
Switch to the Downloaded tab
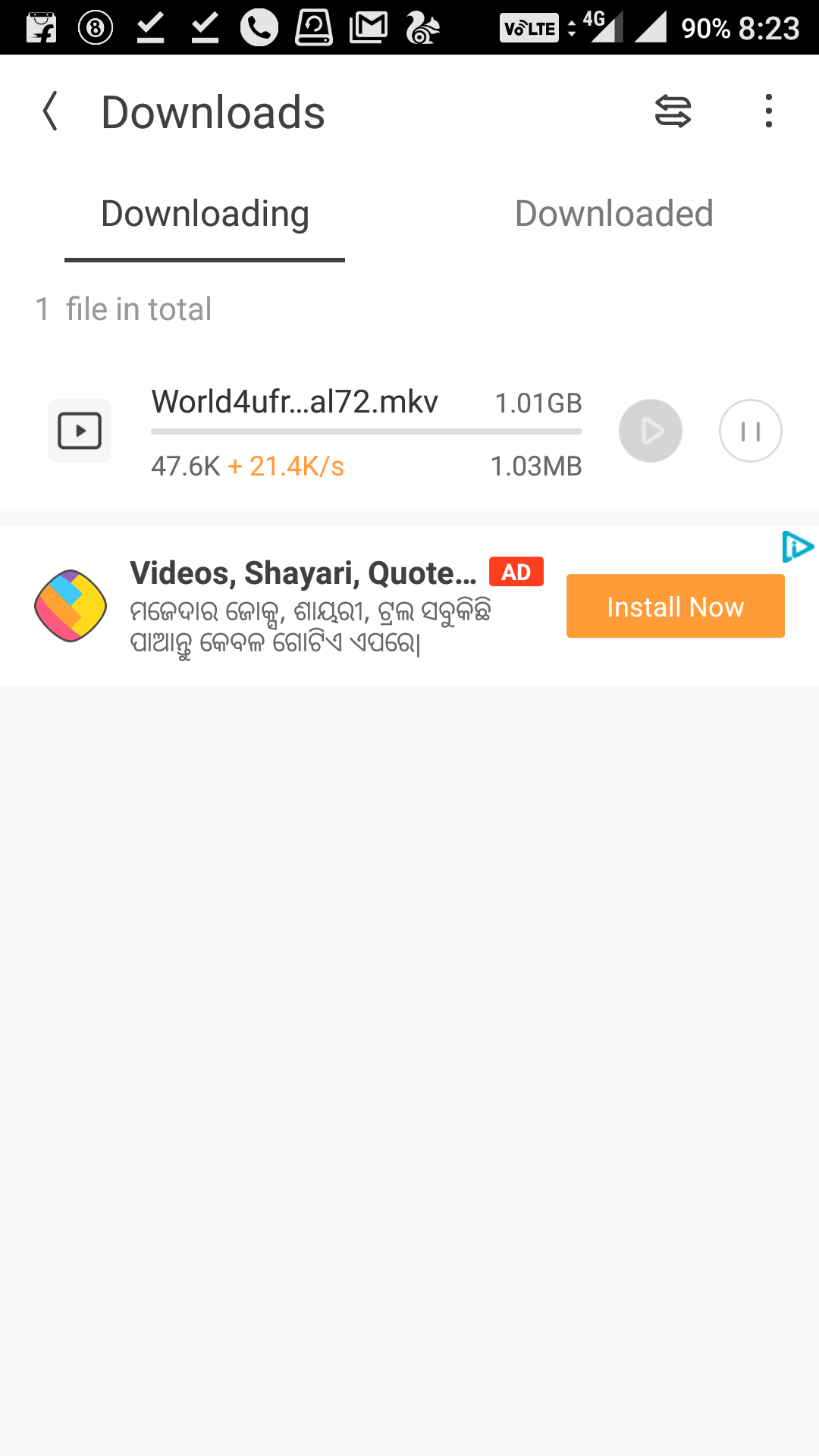[x=613, y=214]
